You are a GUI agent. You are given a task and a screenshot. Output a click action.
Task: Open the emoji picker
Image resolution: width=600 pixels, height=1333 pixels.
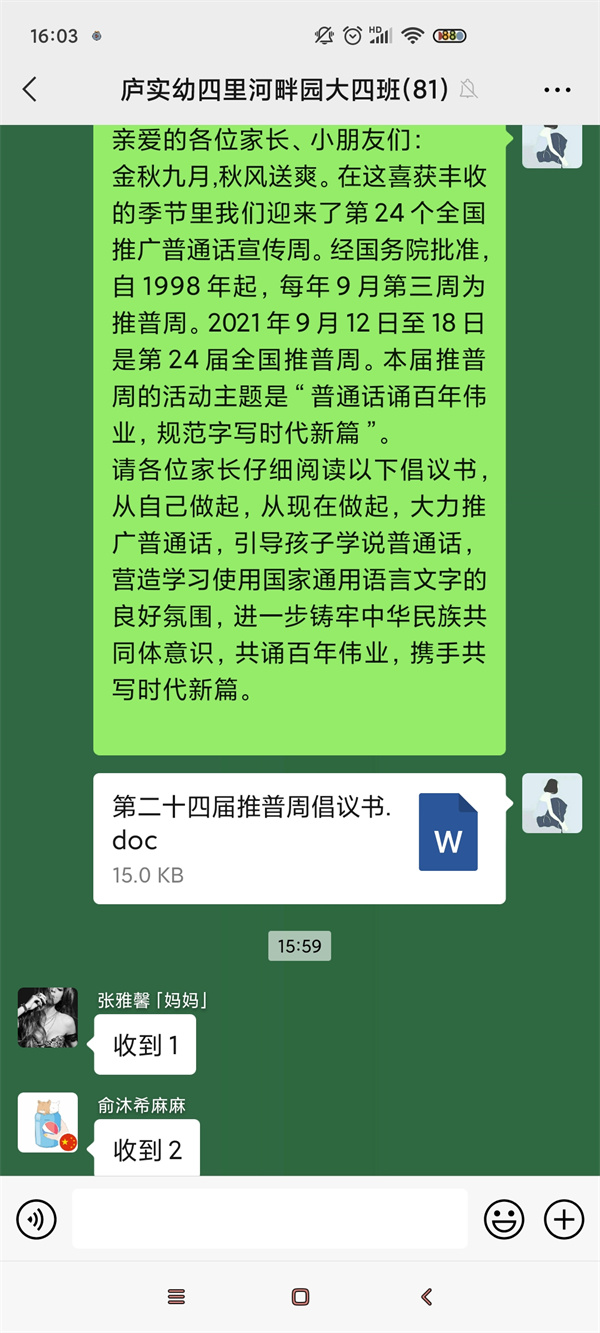(x=504, y=1219)
